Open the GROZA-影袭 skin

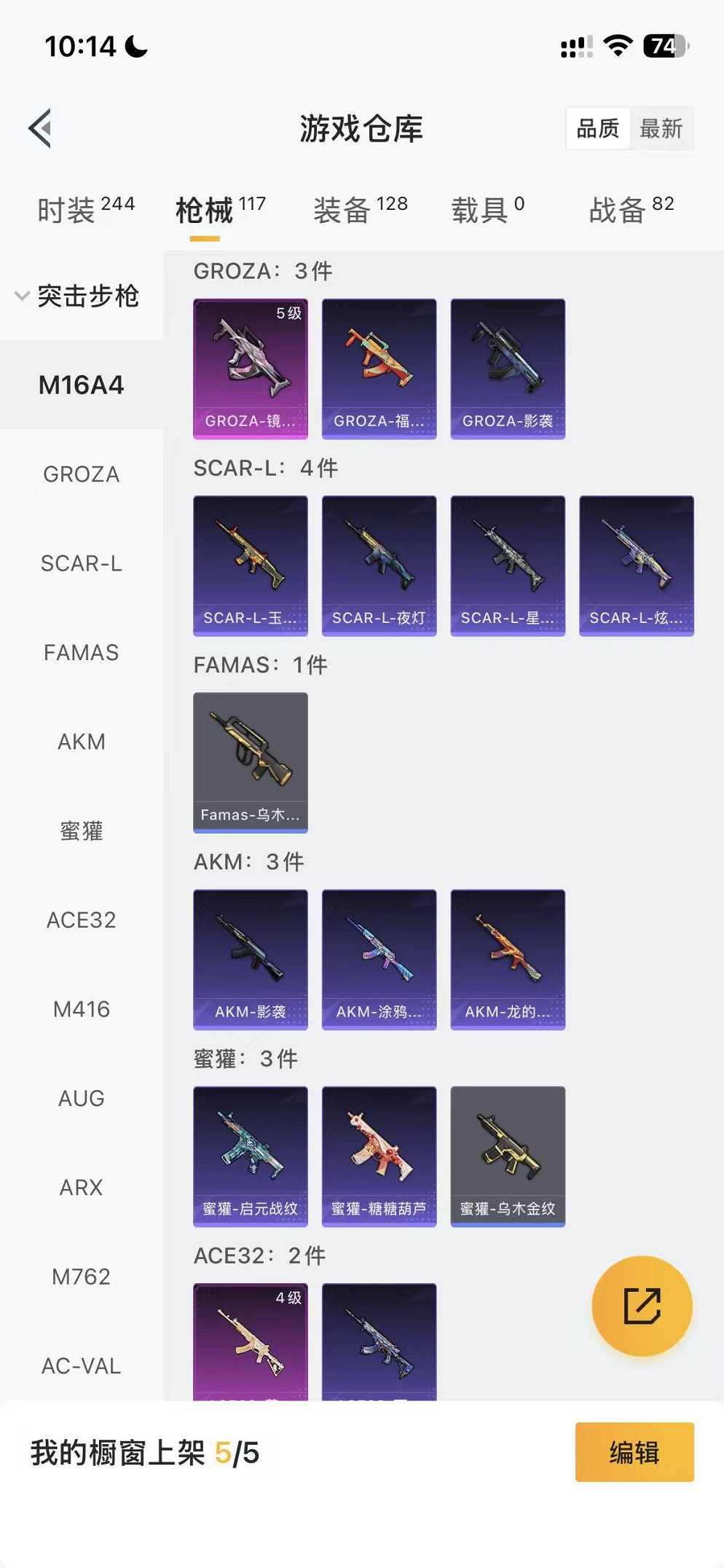point(508,369)
